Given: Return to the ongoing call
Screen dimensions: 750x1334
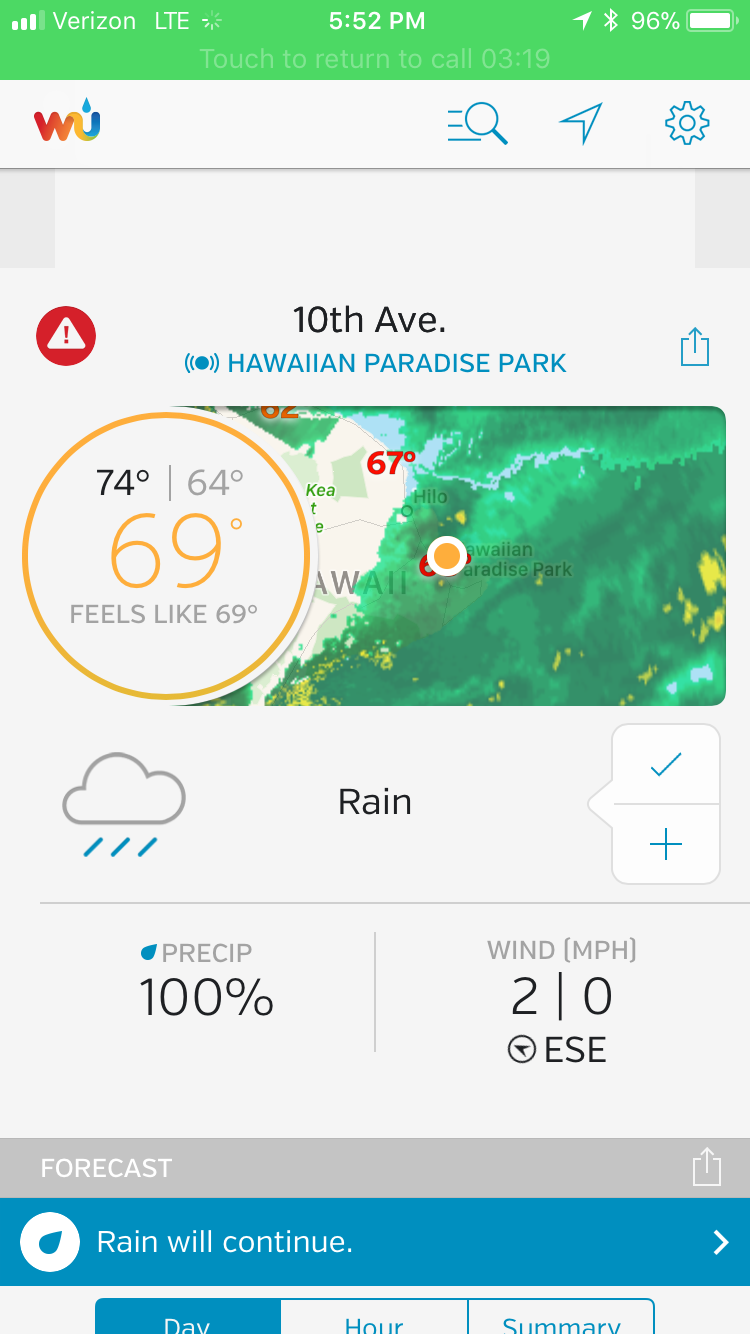Looking at the screenshot, I should tap(375, 58).
